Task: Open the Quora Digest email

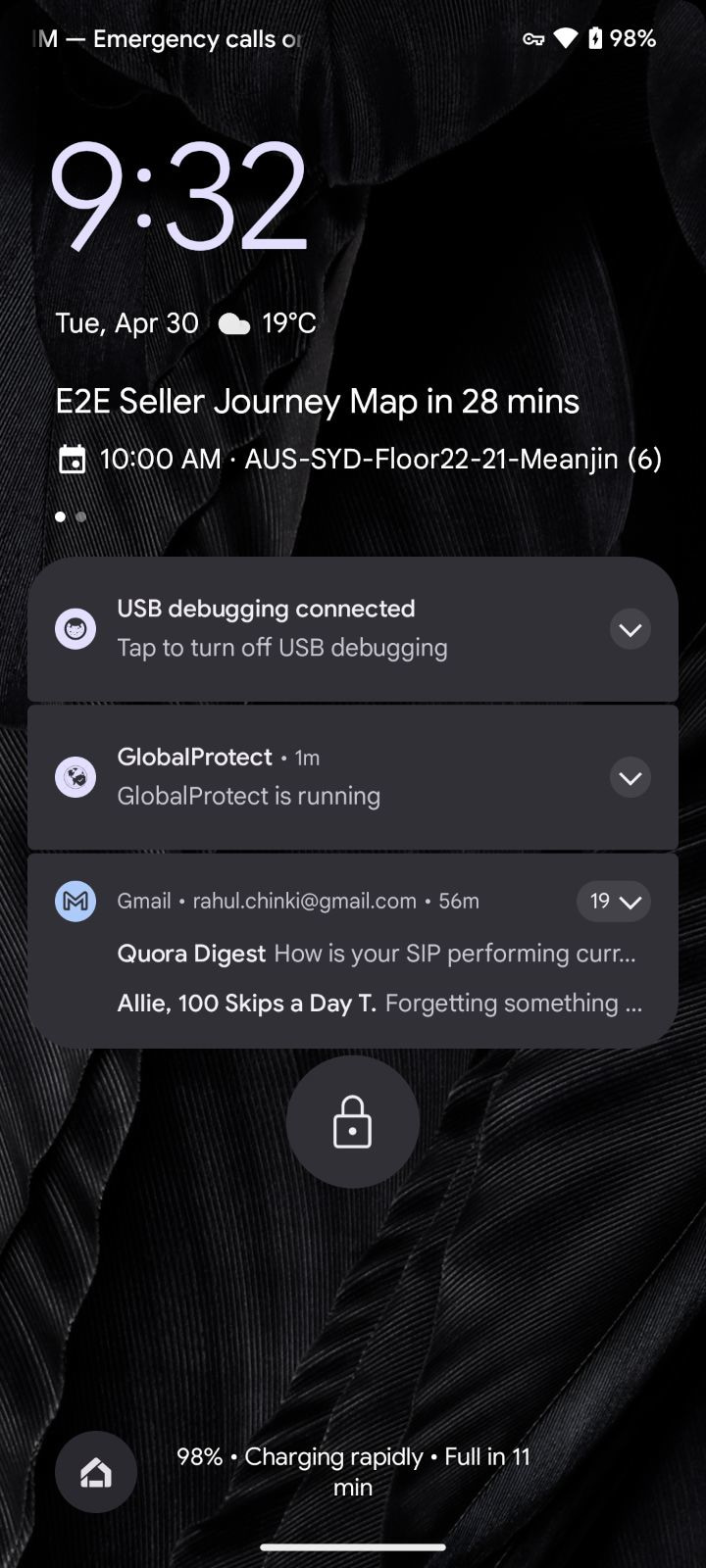Action: pyautogui.click(x=377, y=954)
